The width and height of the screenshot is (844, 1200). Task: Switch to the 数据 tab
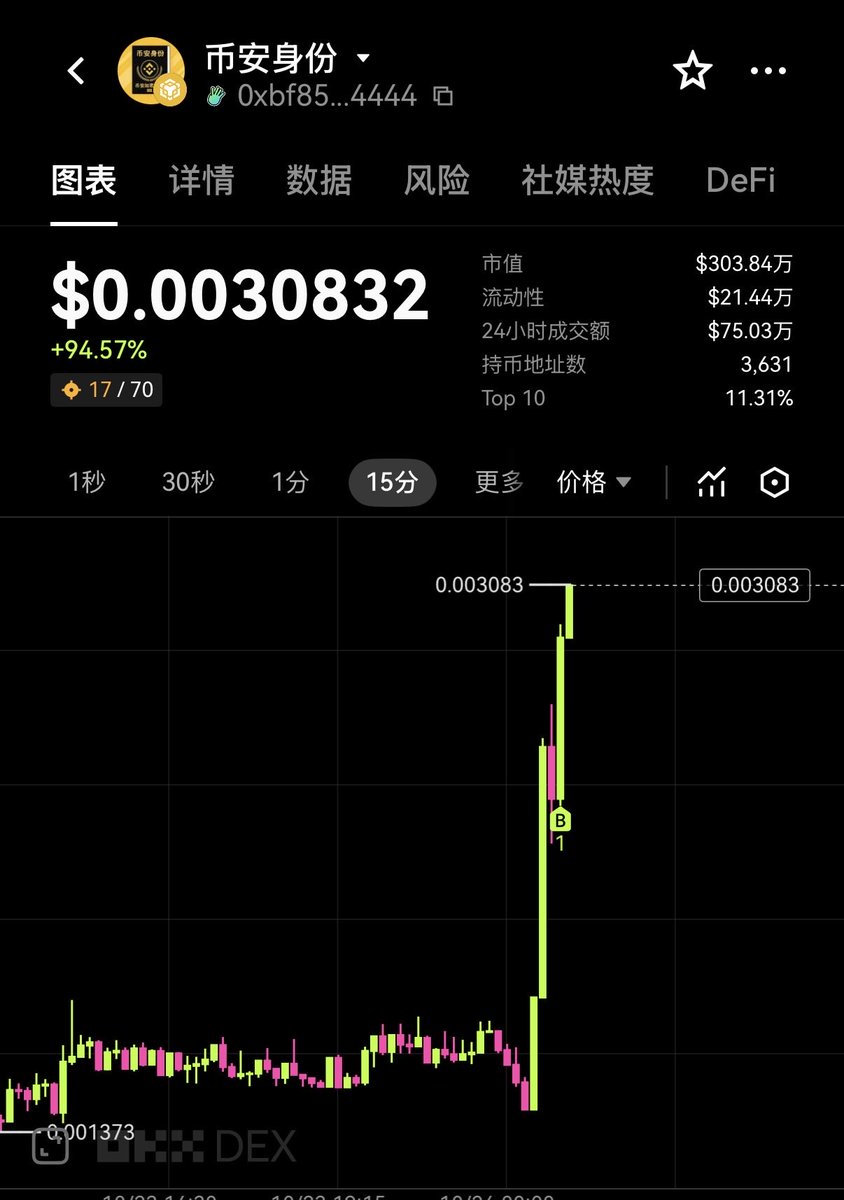pos(319,180)
